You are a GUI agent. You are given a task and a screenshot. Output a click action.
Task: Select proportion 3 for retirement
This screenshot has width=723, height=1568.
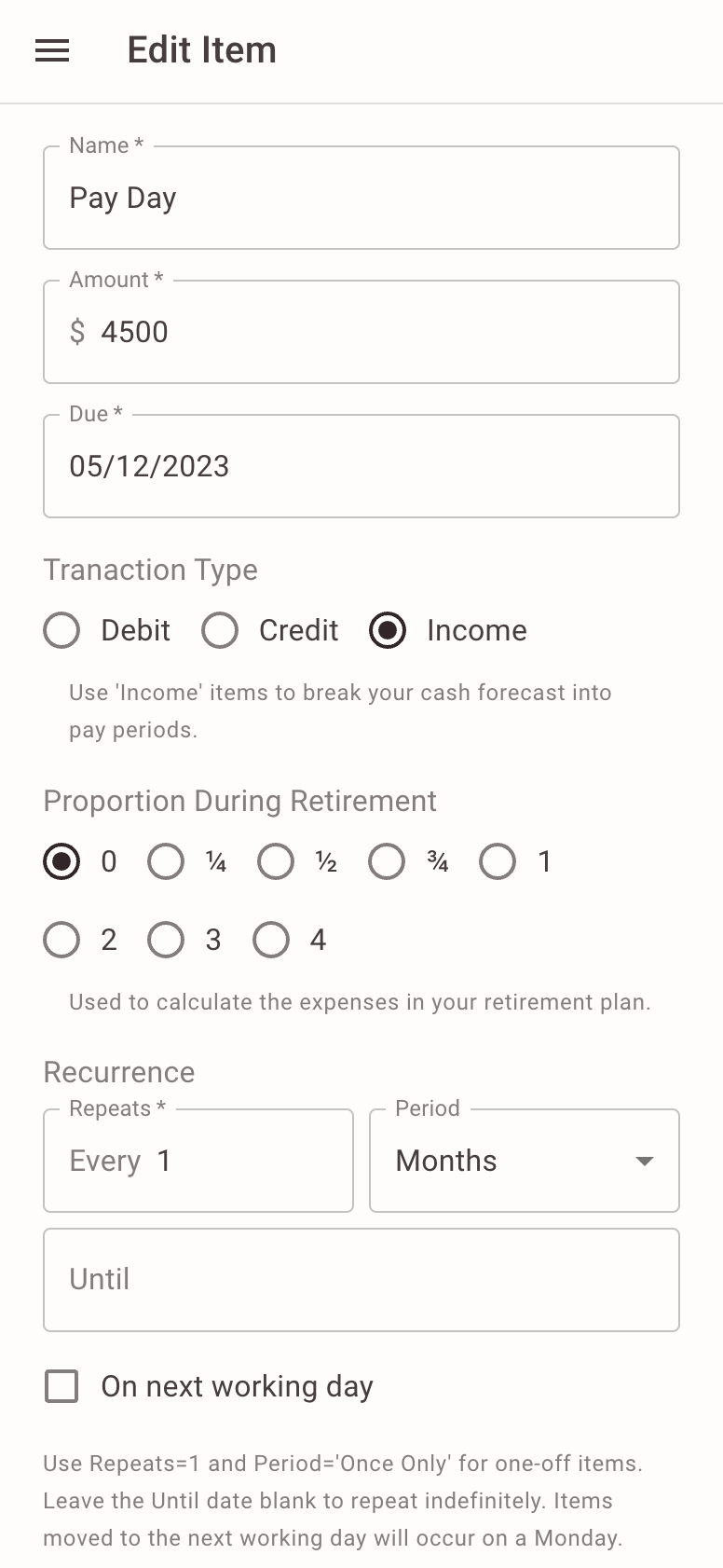pos(166,940)
